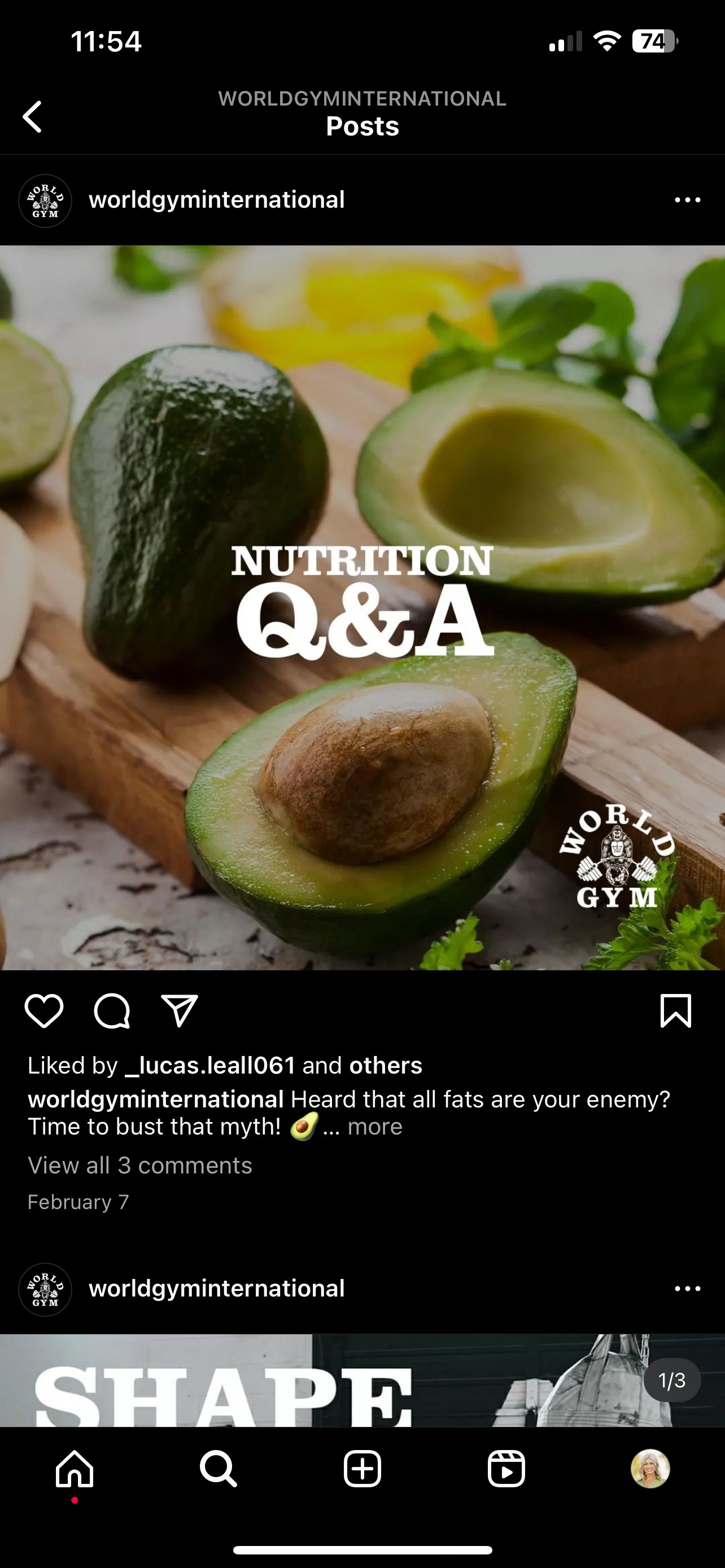View all 3 comments
725x1568 pixels.
point(140,1165)
